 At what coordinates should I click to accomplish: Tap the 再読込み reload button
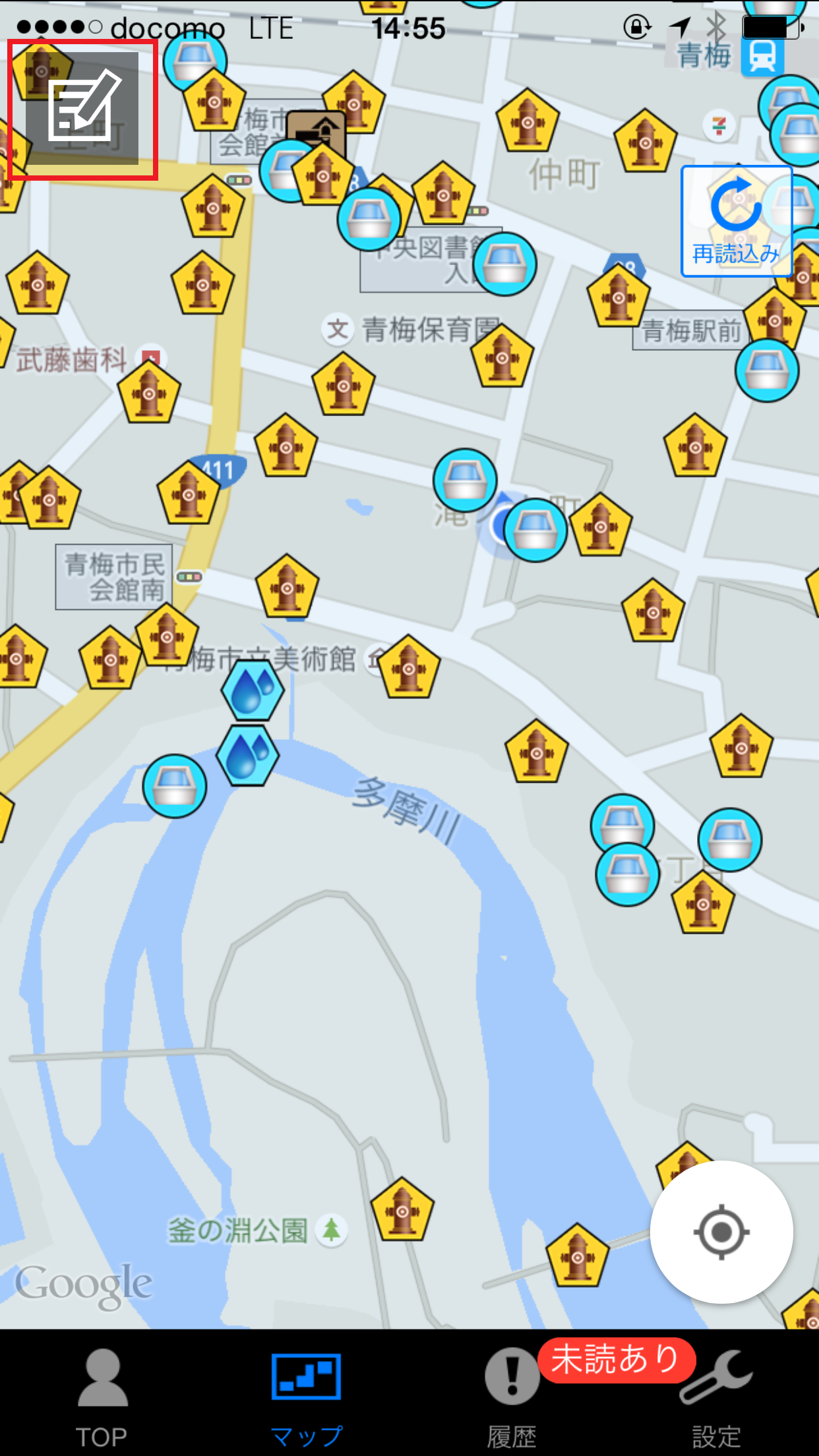737,221
